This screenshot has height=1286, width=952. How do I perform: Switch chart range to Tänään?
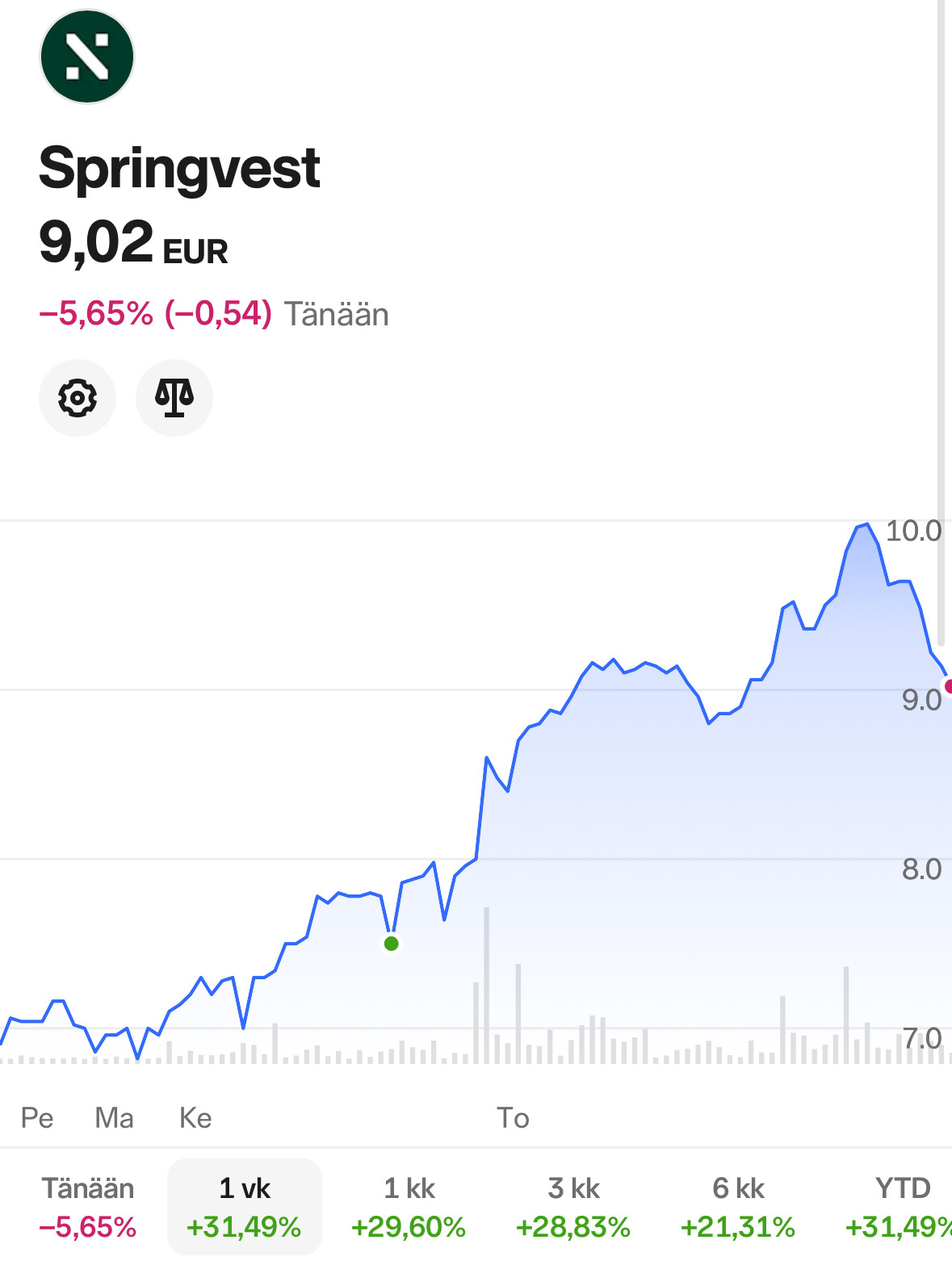point(88,1207)
